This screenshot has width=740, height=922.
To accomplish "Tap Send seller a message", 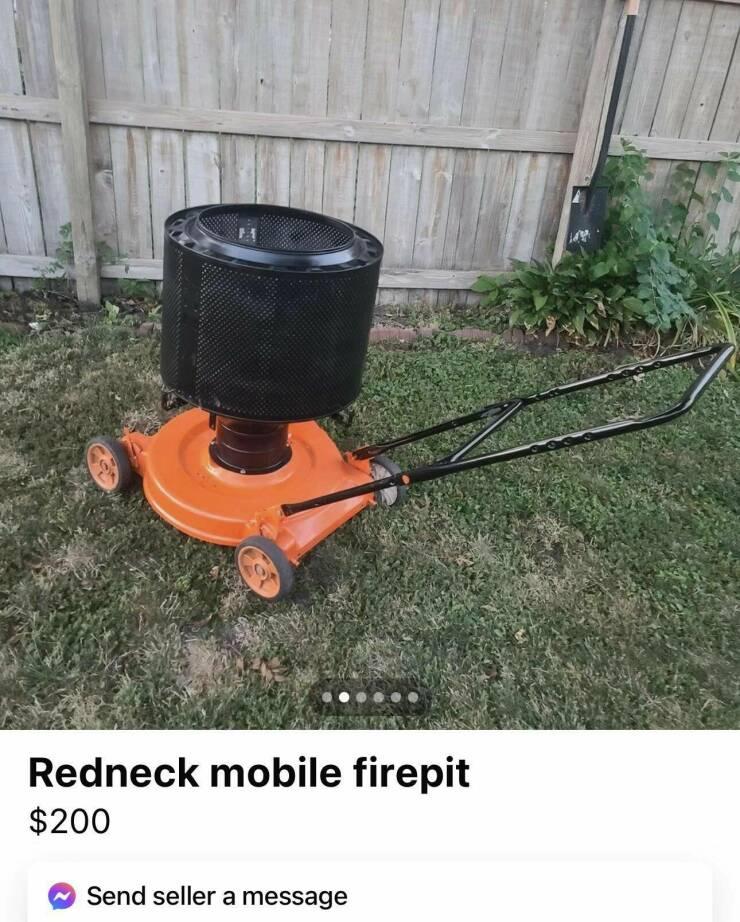I will (x=217, y=895).
